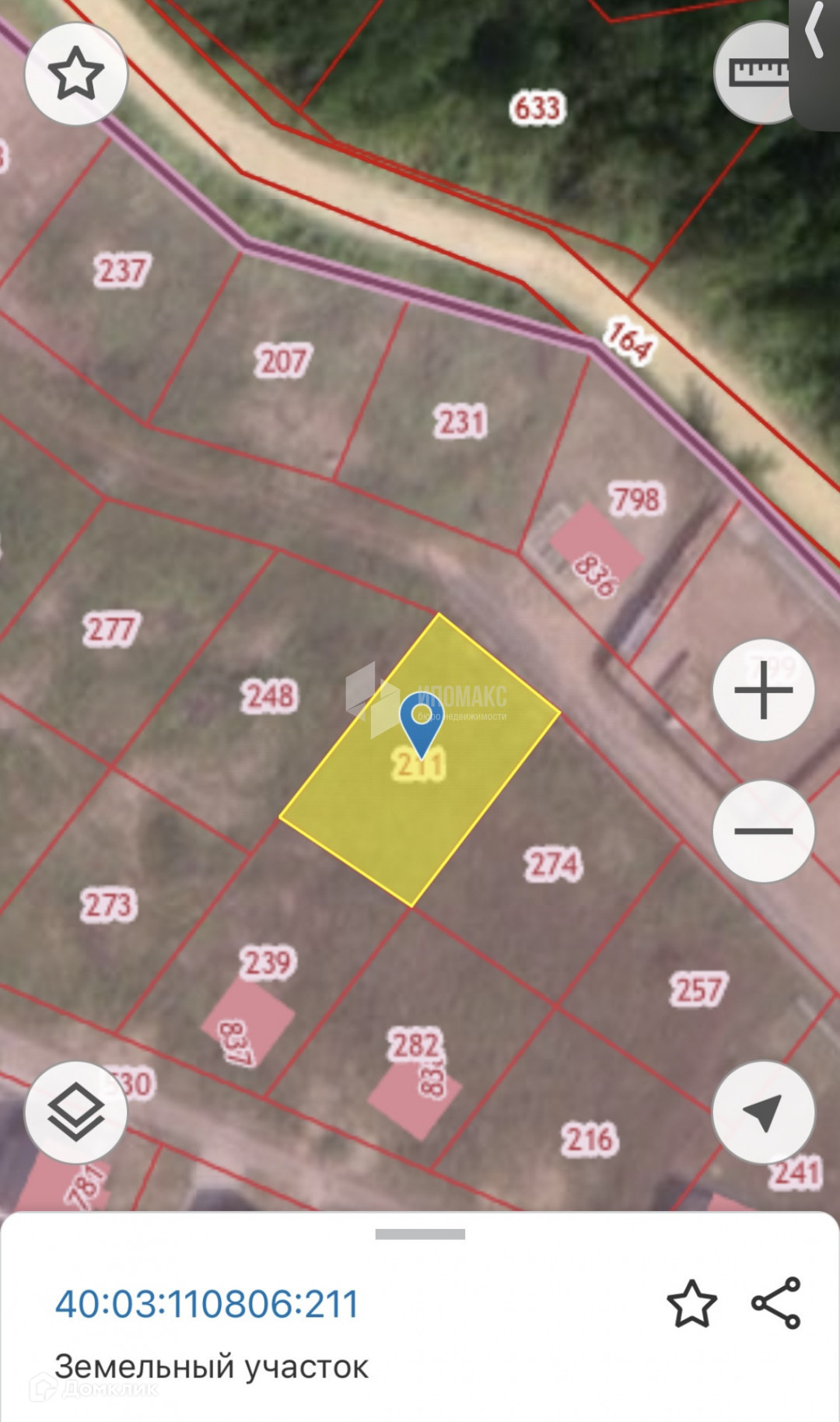
Task: Zoom in on the map
Action: click(x=764, y=690)
